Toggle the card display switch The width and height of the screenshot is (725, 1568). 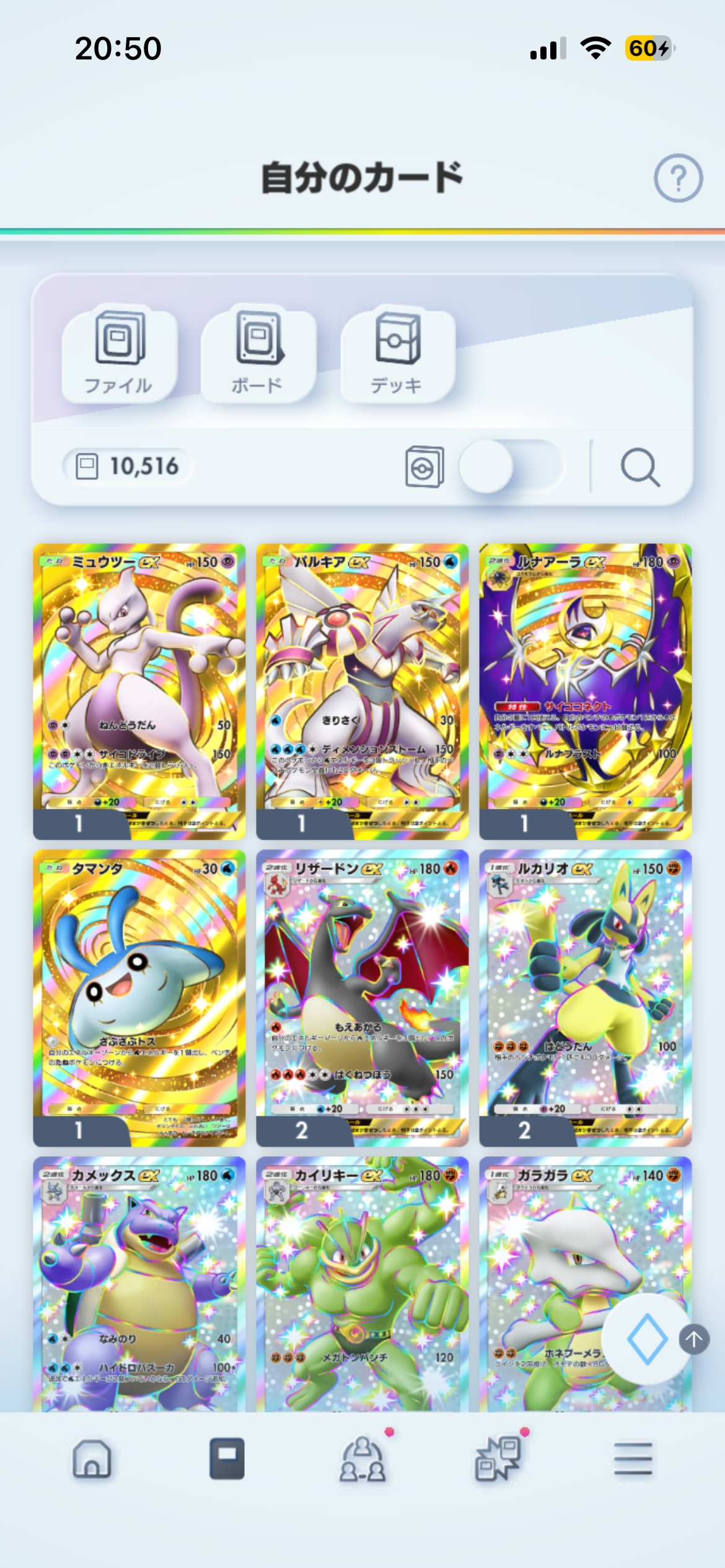(x=509, y=466)
